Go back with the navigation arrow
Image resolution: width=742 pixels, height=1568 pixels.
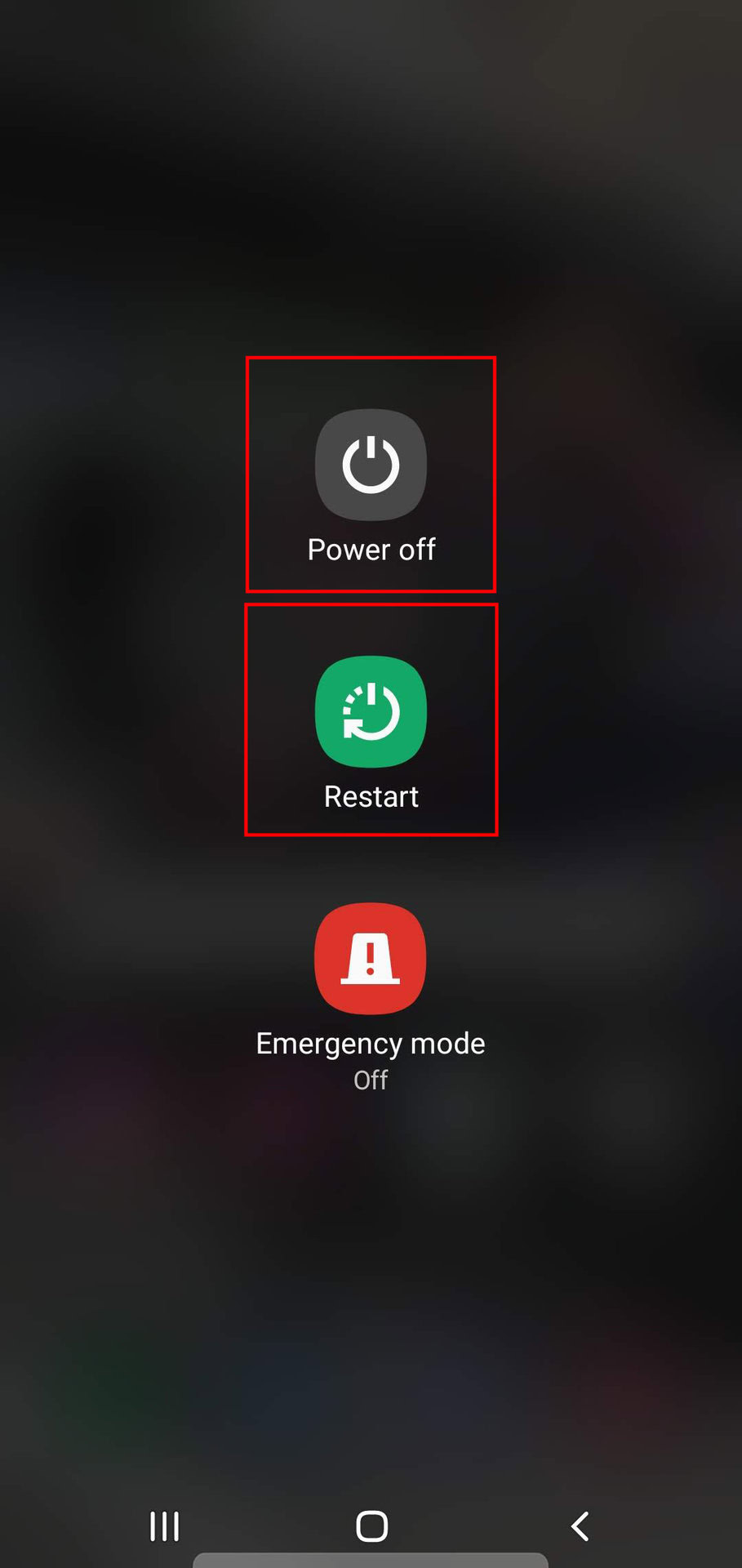(x=580, y=1526)
